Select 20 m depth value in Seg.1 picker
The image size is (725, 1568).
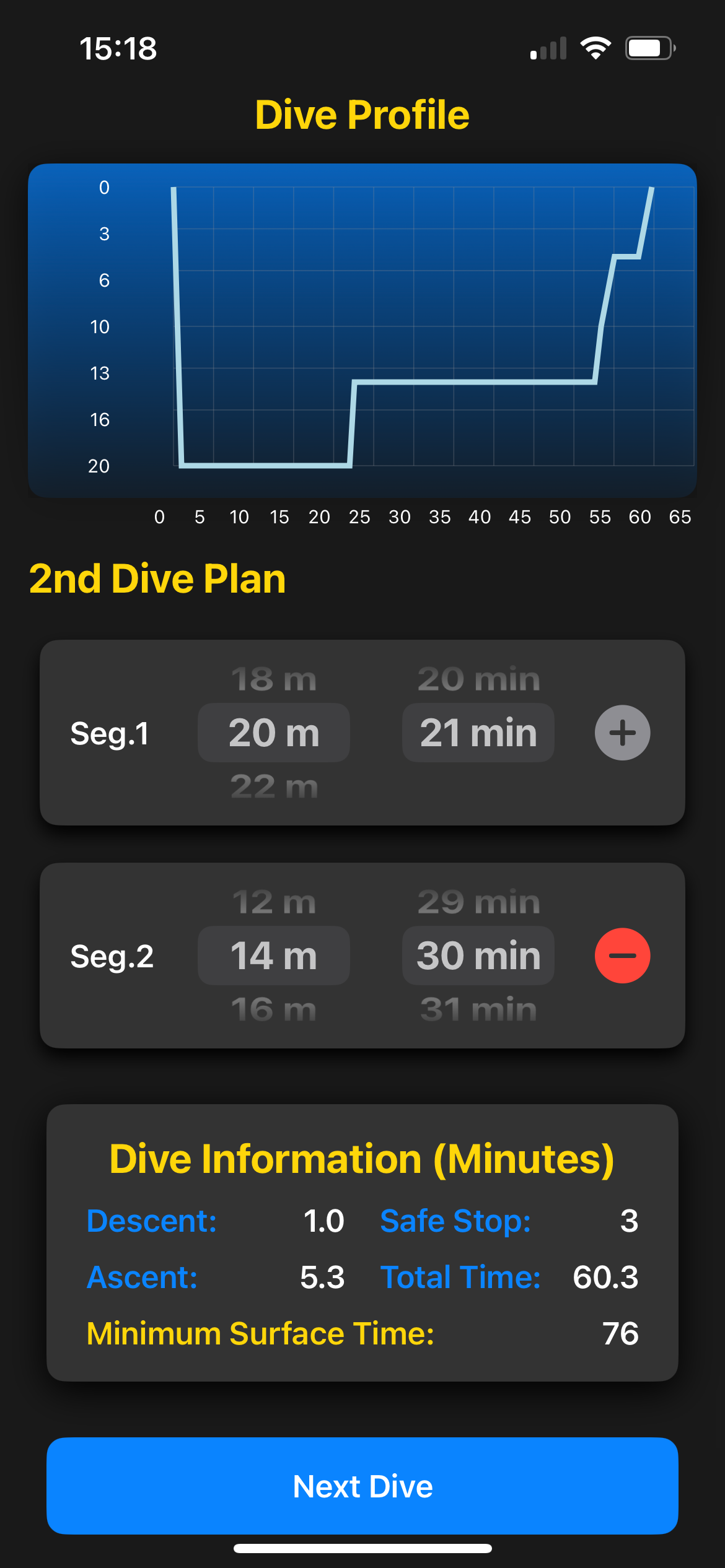click(273, 733)
